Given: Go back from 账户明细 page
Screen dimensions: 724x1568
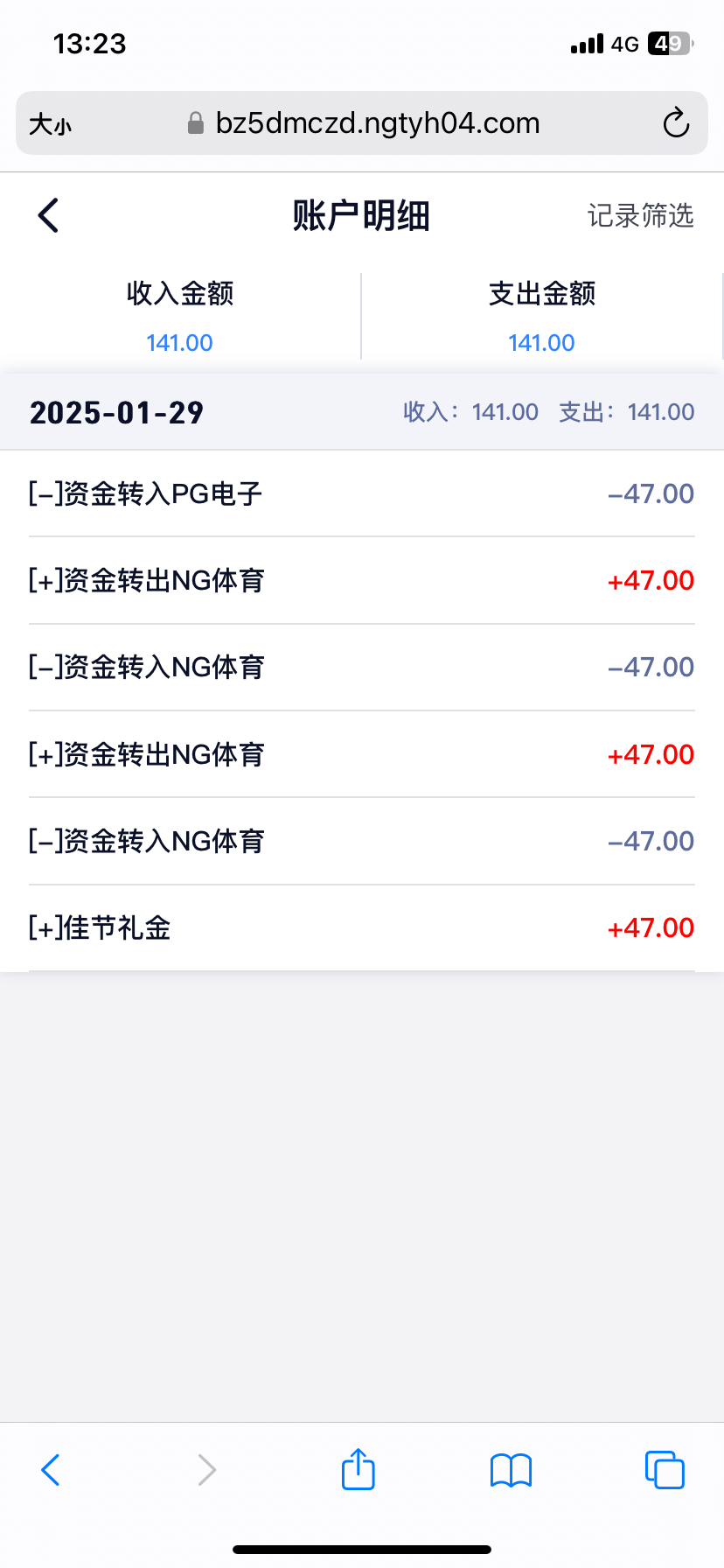Looking at the screenshot, I should pos(48,215).
